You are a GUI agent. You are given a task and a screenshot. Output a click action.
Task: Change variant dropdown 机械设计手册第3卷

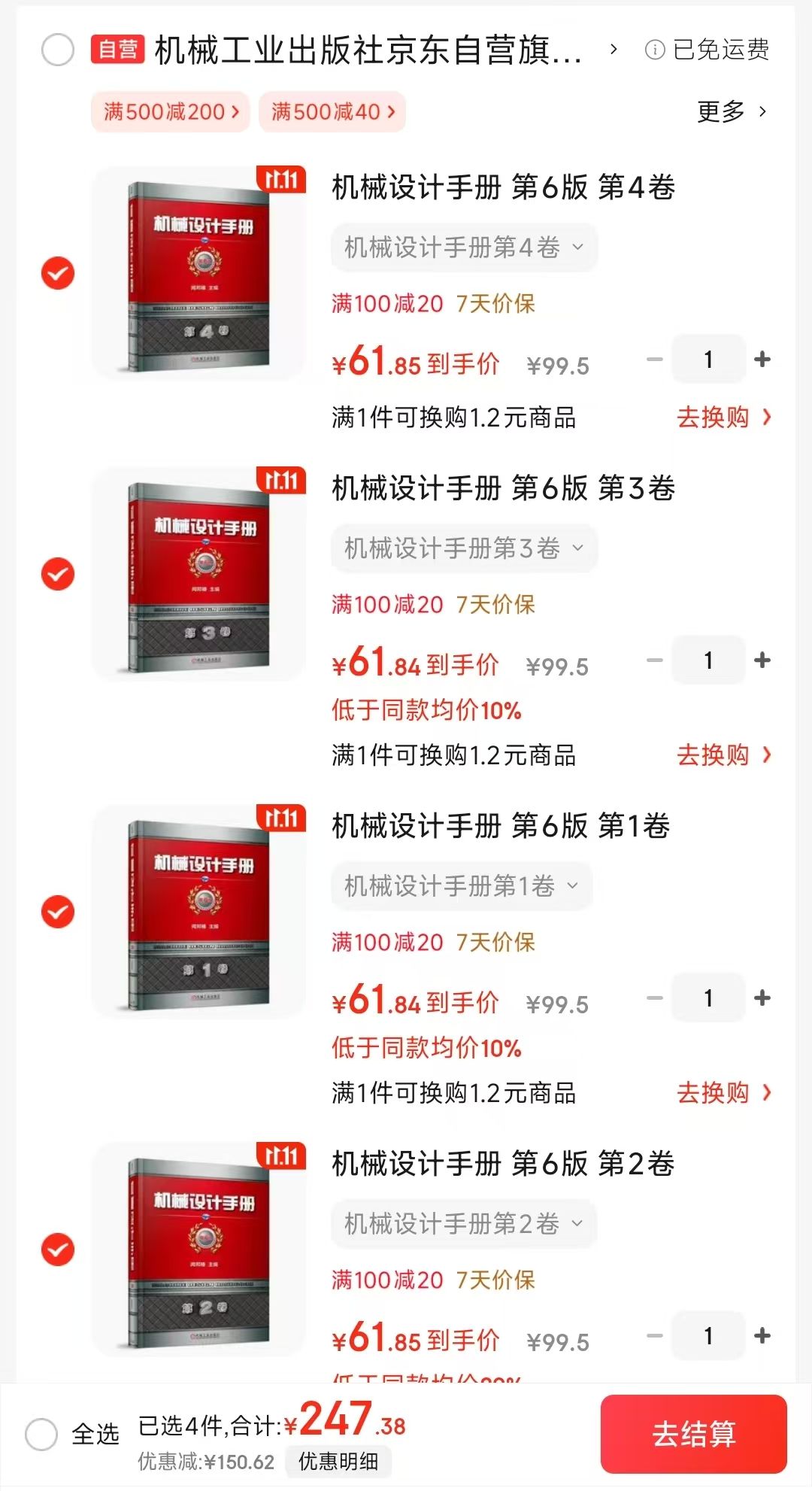(464, 548)
